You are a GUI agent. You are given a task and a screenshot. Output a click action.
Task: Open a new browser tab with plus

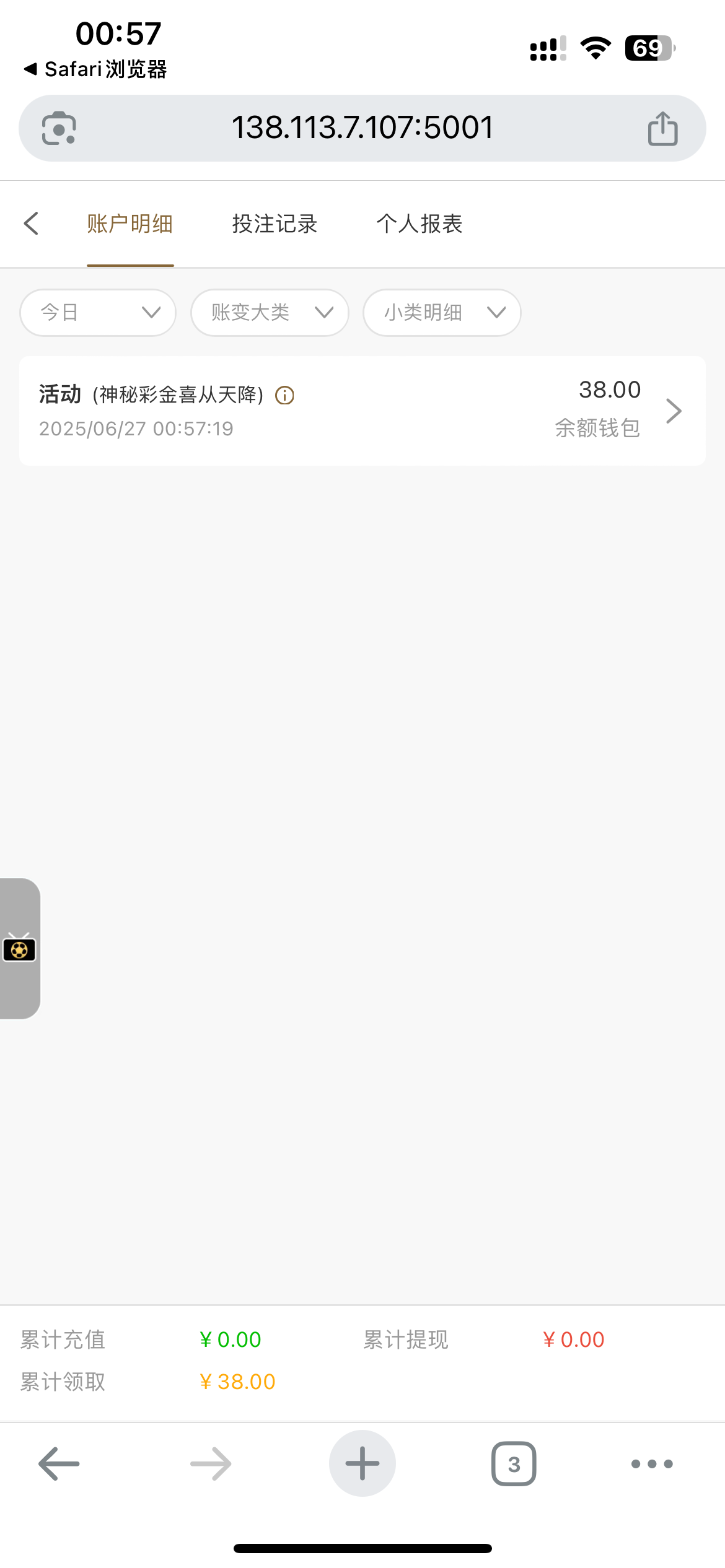pyautogui.click(x=362, y=1464)
